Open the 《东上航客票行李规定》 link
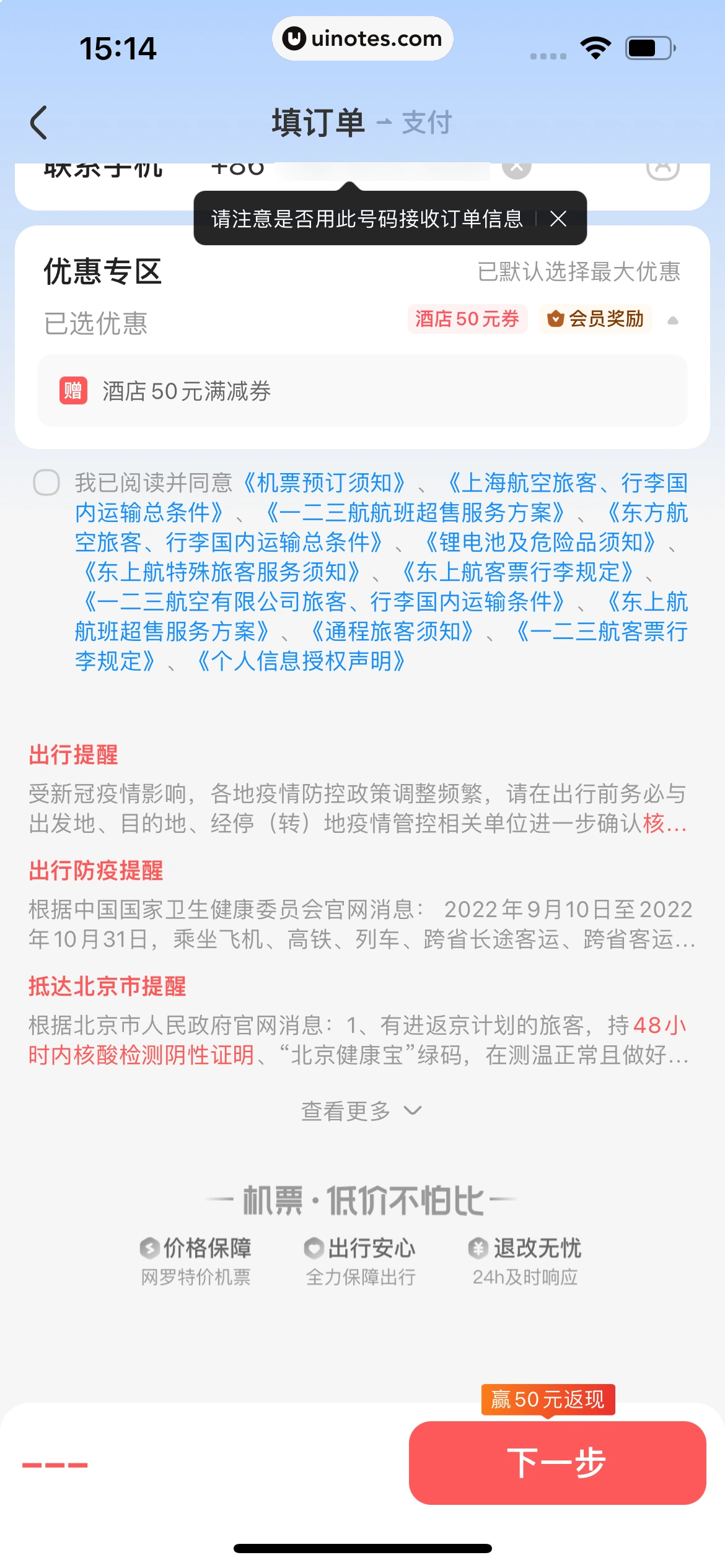 (517, 572)
